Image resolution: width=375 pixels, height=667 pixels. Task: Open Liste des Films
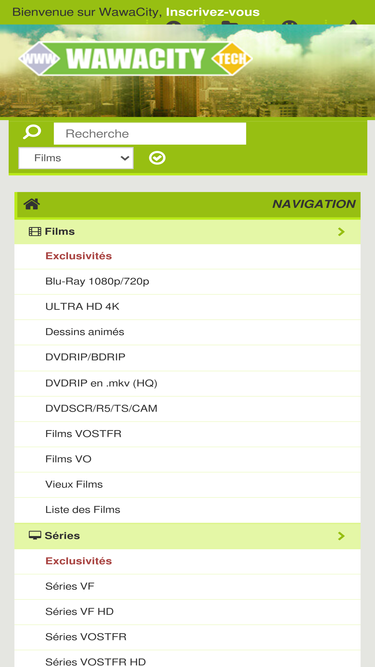pos(82,510)
